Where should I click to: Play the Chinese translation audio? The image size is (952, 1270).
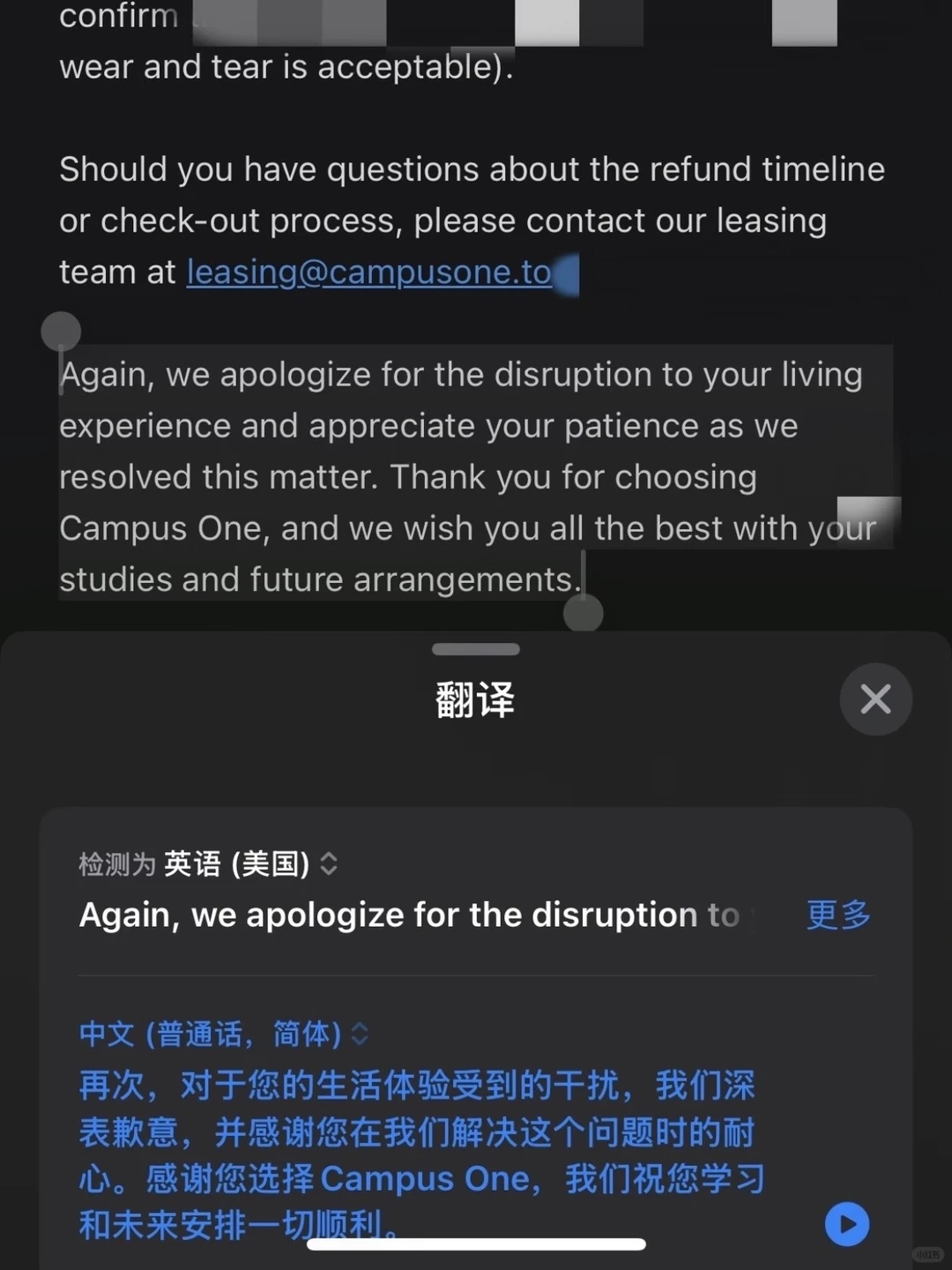(x=847, y=1224)
